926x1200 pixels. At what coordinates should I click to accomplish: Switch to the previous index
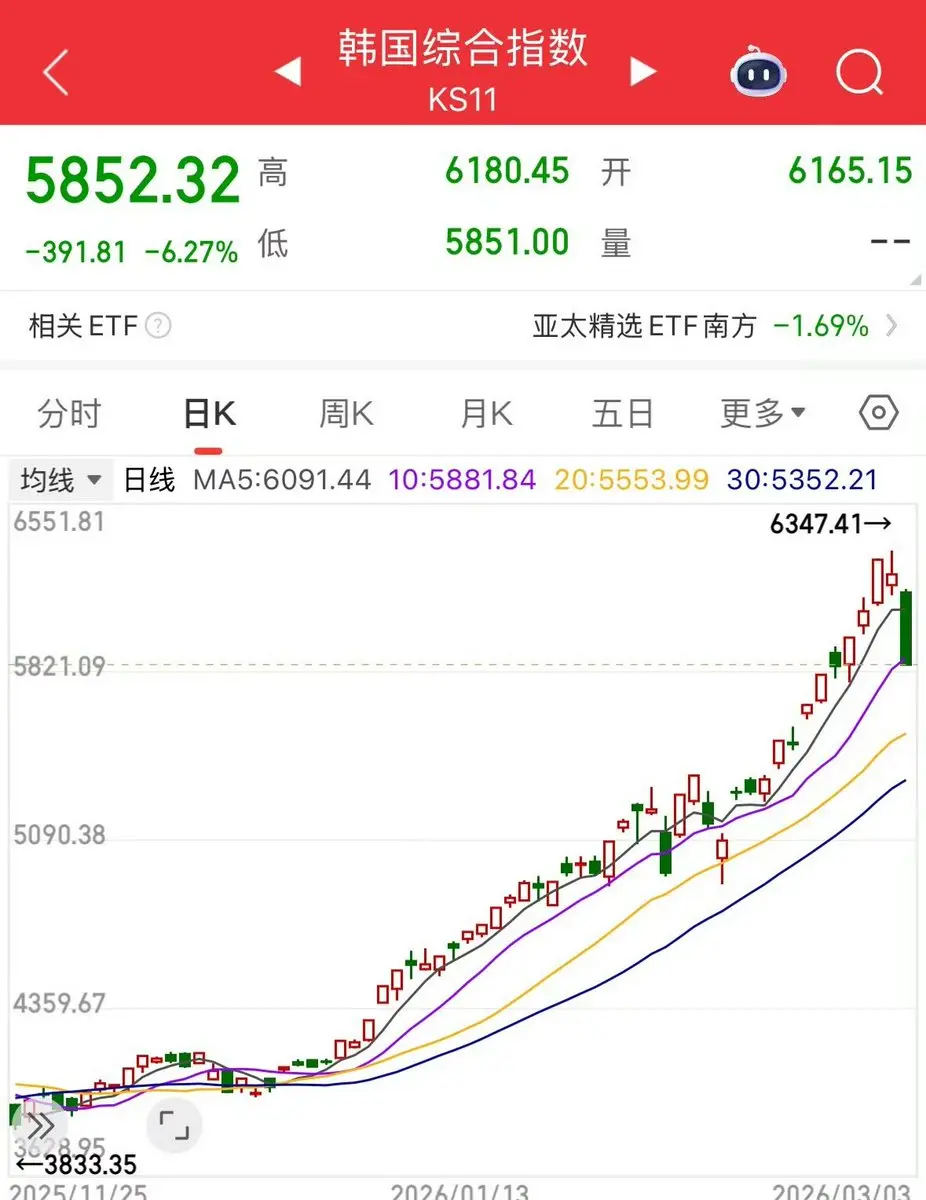tap(288, 72)
